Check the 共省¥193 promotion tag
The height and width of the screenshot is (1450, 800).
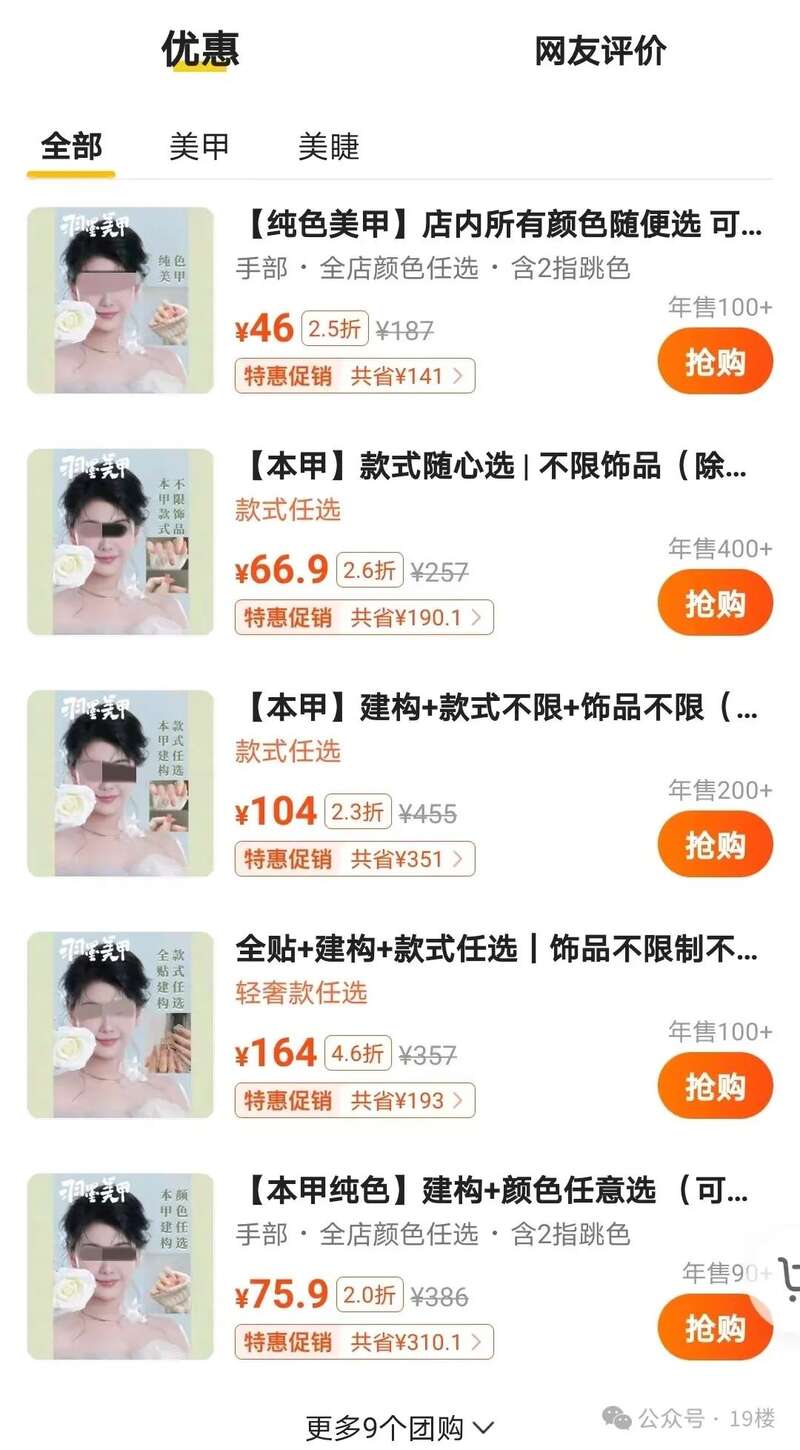354,1101
